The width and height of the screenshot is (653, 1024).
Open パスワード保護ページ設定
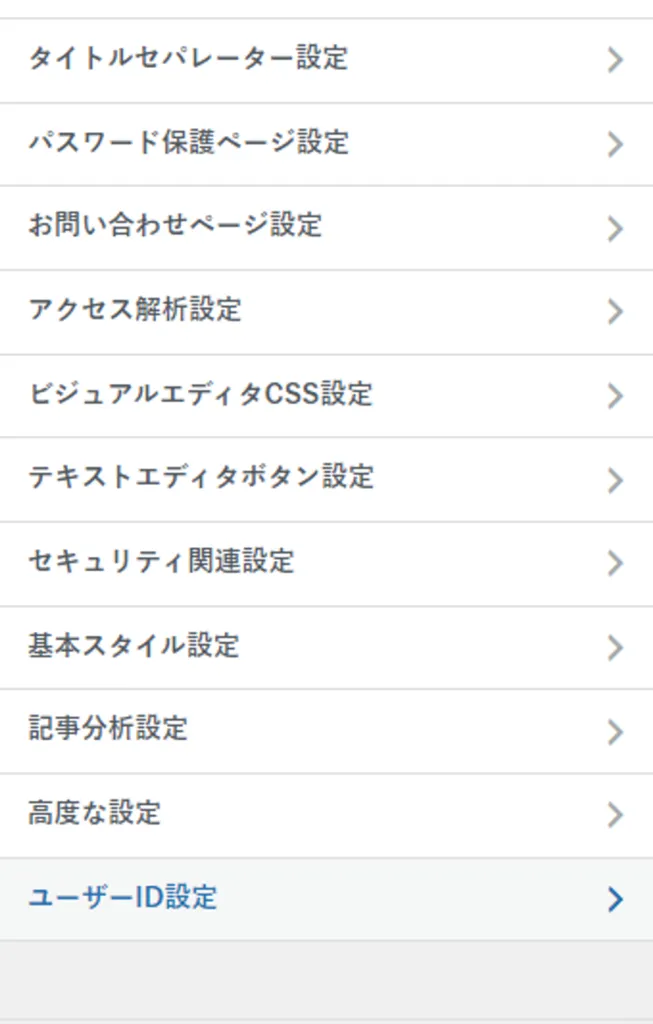point(326,143)
